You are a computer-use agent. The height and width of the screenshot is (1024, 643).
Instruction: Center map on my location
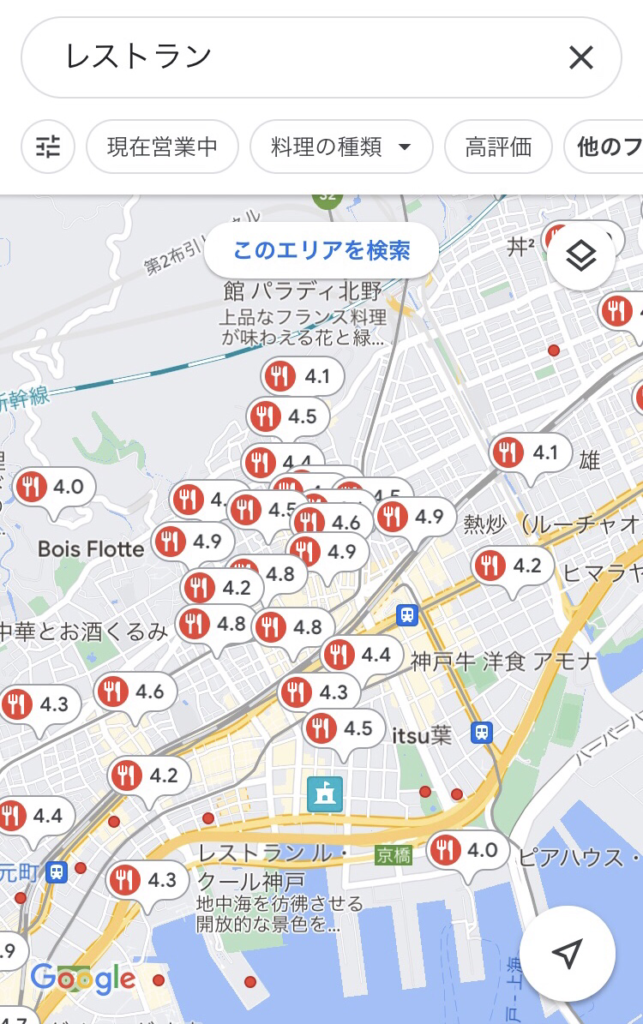[x=567, y=953]
